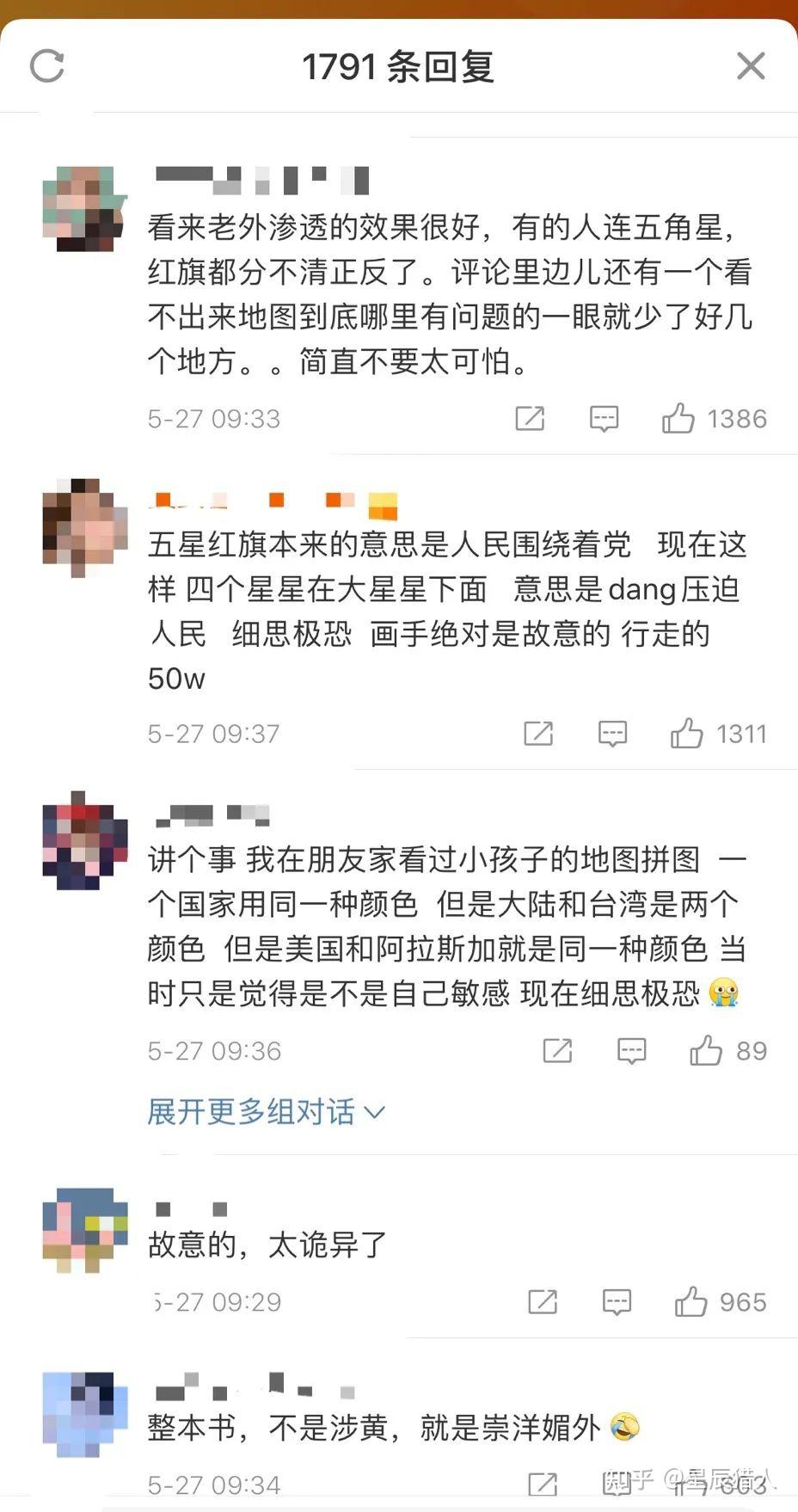Close the 1791 replies panel
Viewport: 798px width, 1512px height.
click(751, 66)
